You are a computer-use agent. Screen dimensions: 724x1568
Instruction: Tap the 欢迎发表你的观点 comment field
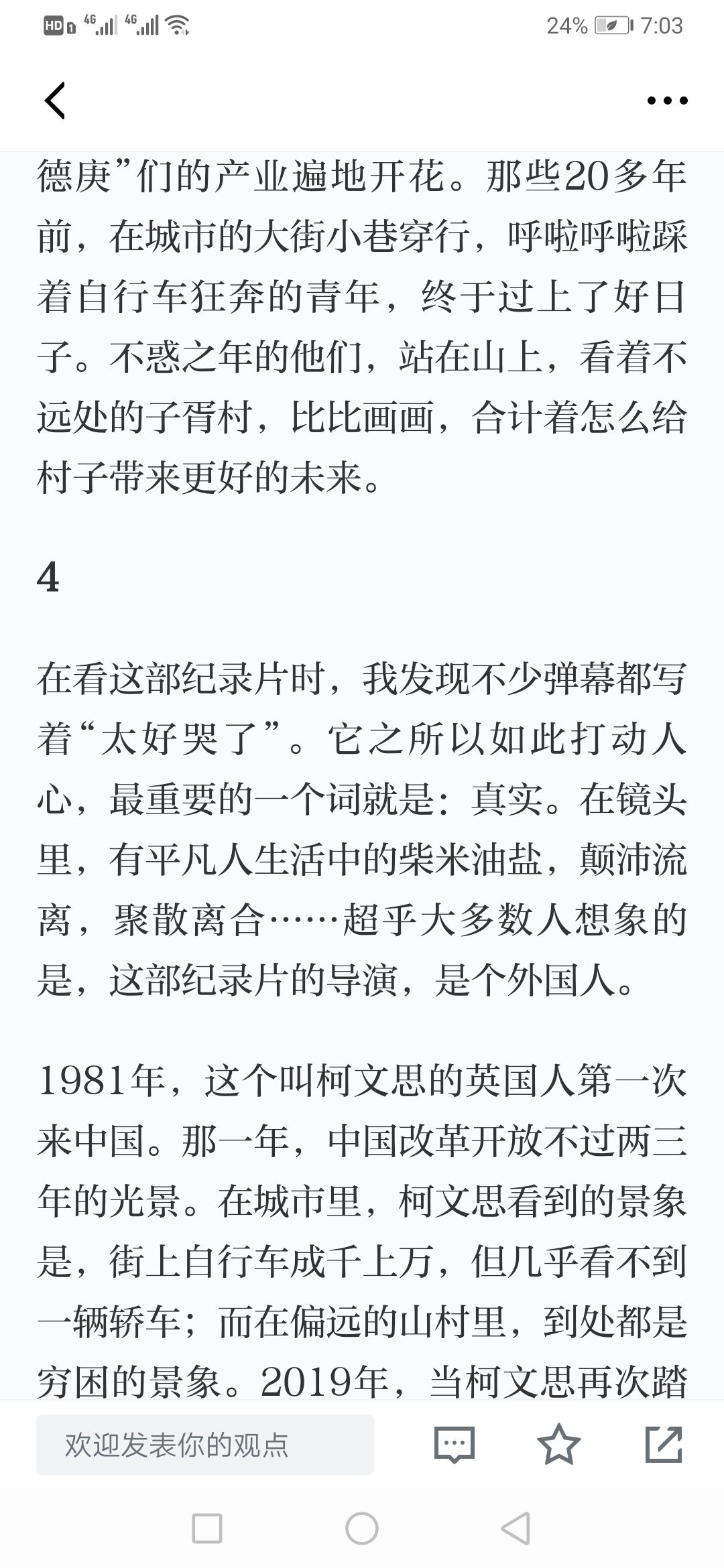pyautogui.click(x=205, y=1445)
